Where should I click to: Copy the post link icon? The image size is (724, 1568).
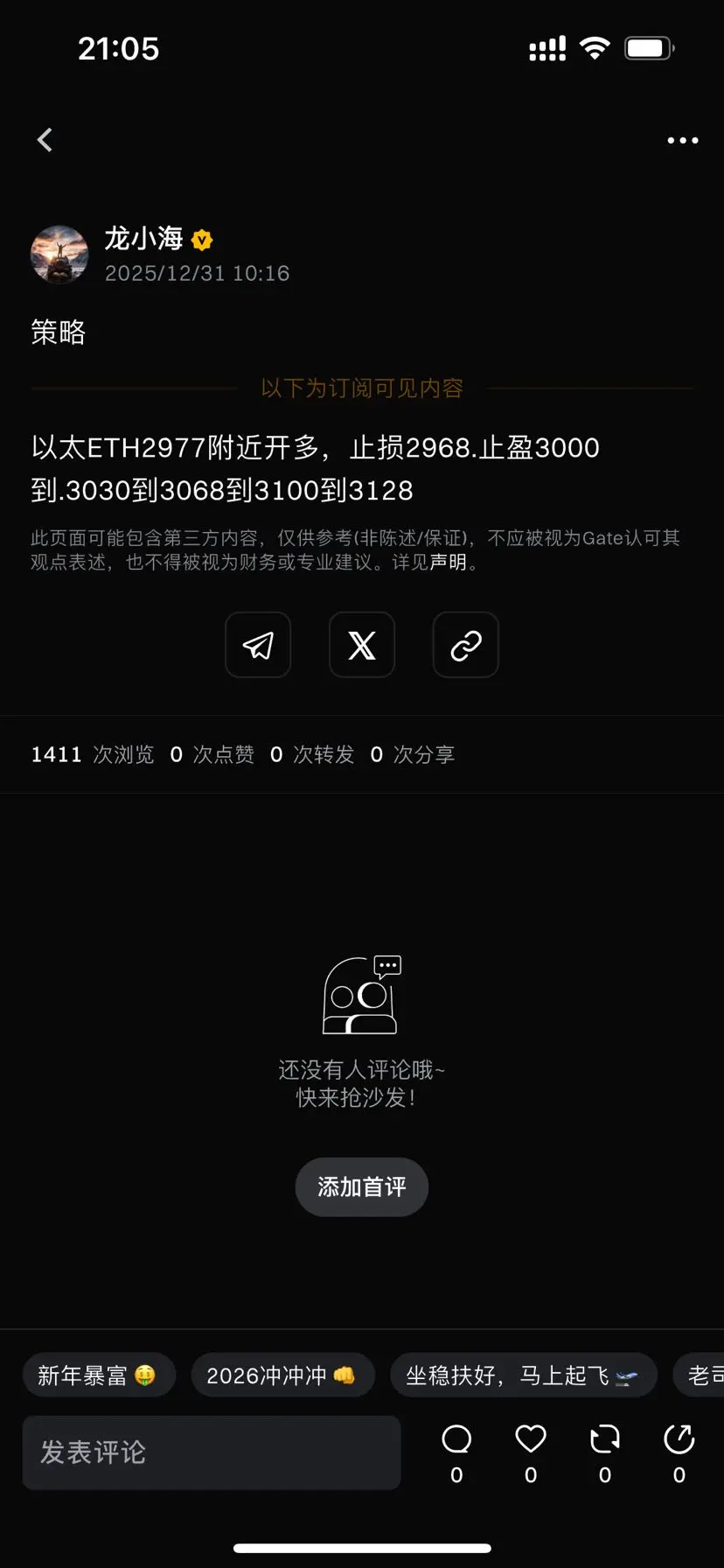464,645
